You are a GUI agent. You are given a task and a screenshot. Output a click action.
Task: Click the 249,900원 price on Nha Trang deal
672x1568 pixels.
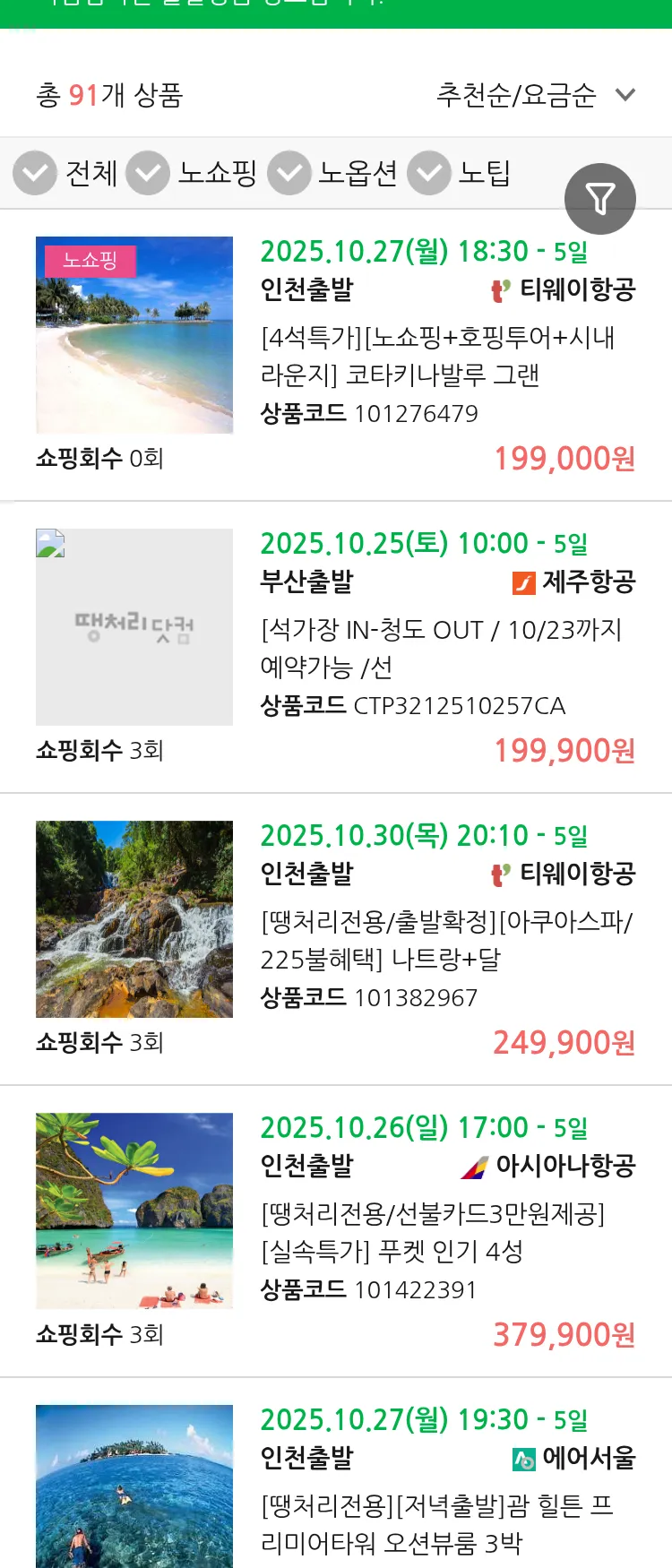coord(562,1042)
